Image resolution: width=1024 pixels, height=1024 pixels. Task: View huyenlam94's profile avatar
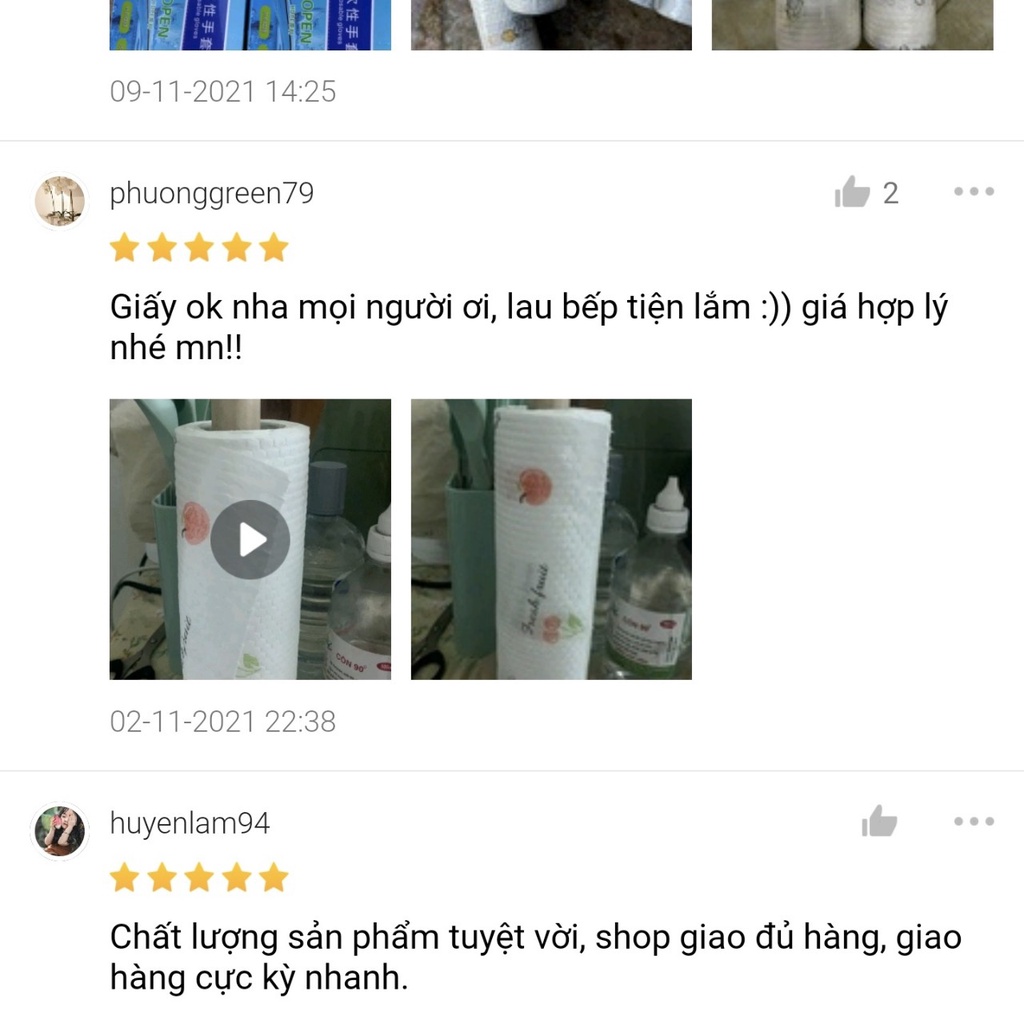[x=60, y=831]
